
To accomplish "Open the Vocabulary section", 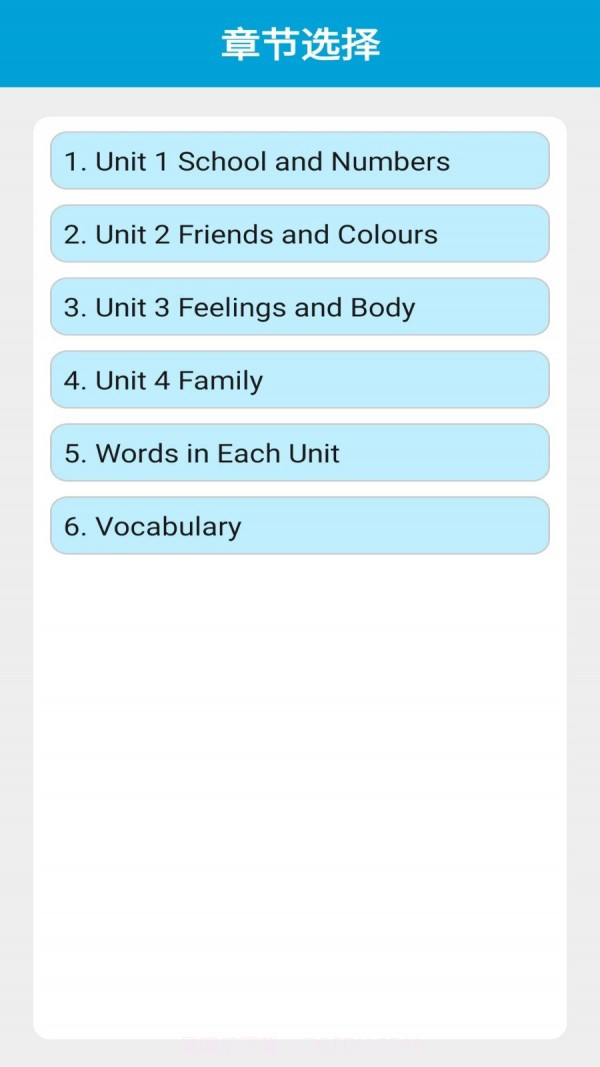I will coord(300,526).
